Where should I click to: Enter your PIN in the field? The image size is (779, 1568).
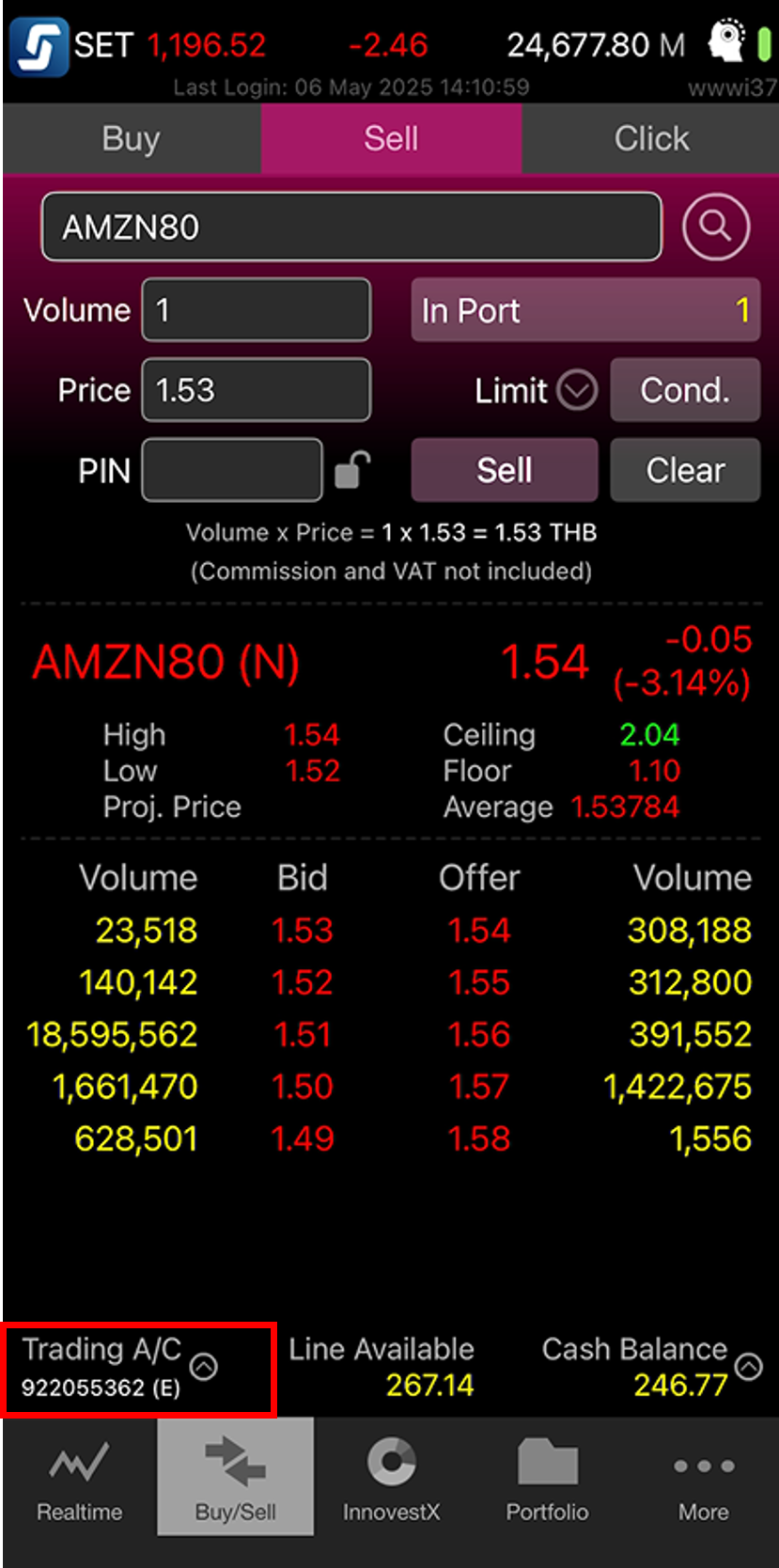(x=232, y=470)
